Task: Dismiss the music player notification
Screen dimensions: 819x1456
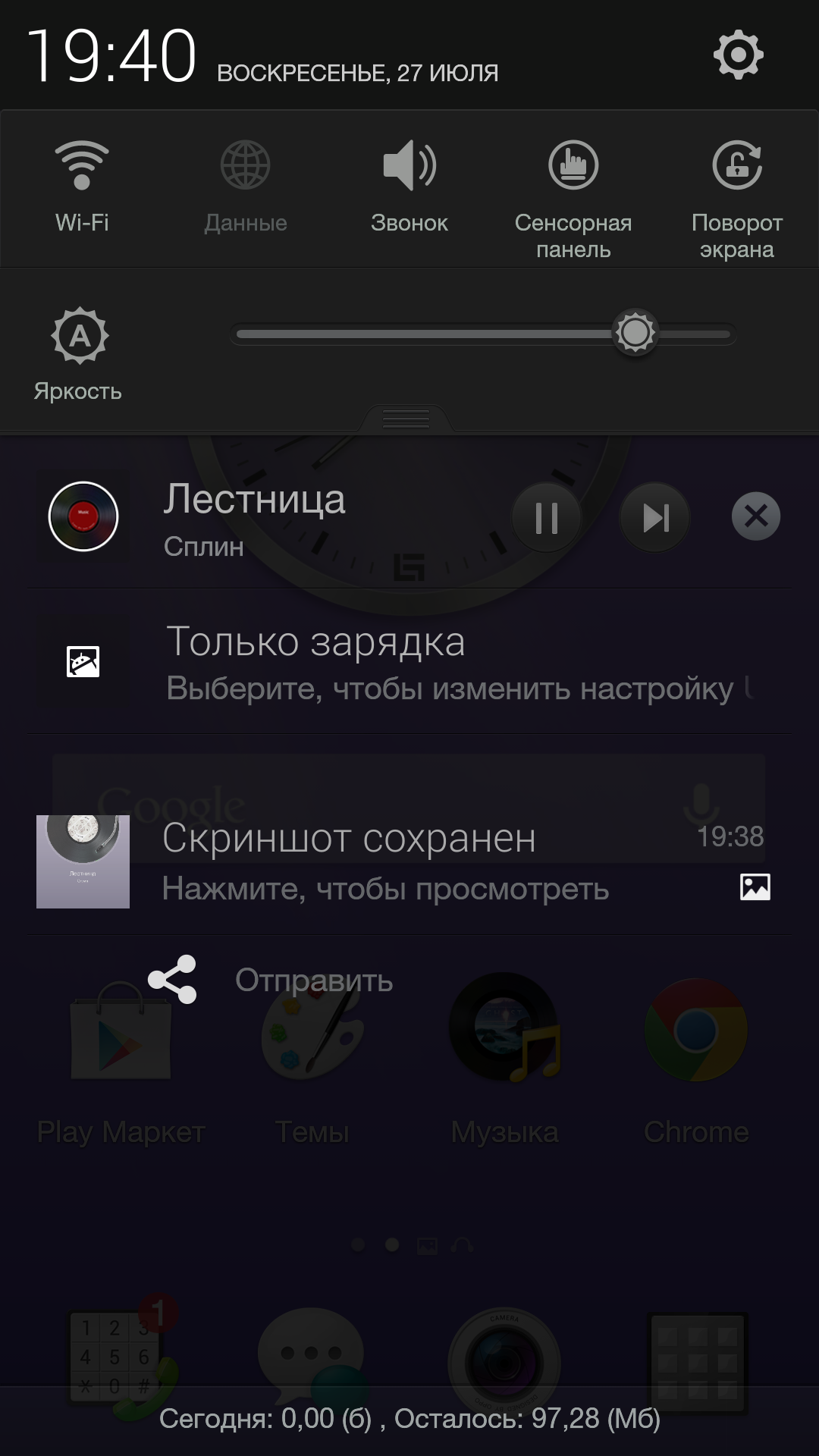Action: coord(755,516)
